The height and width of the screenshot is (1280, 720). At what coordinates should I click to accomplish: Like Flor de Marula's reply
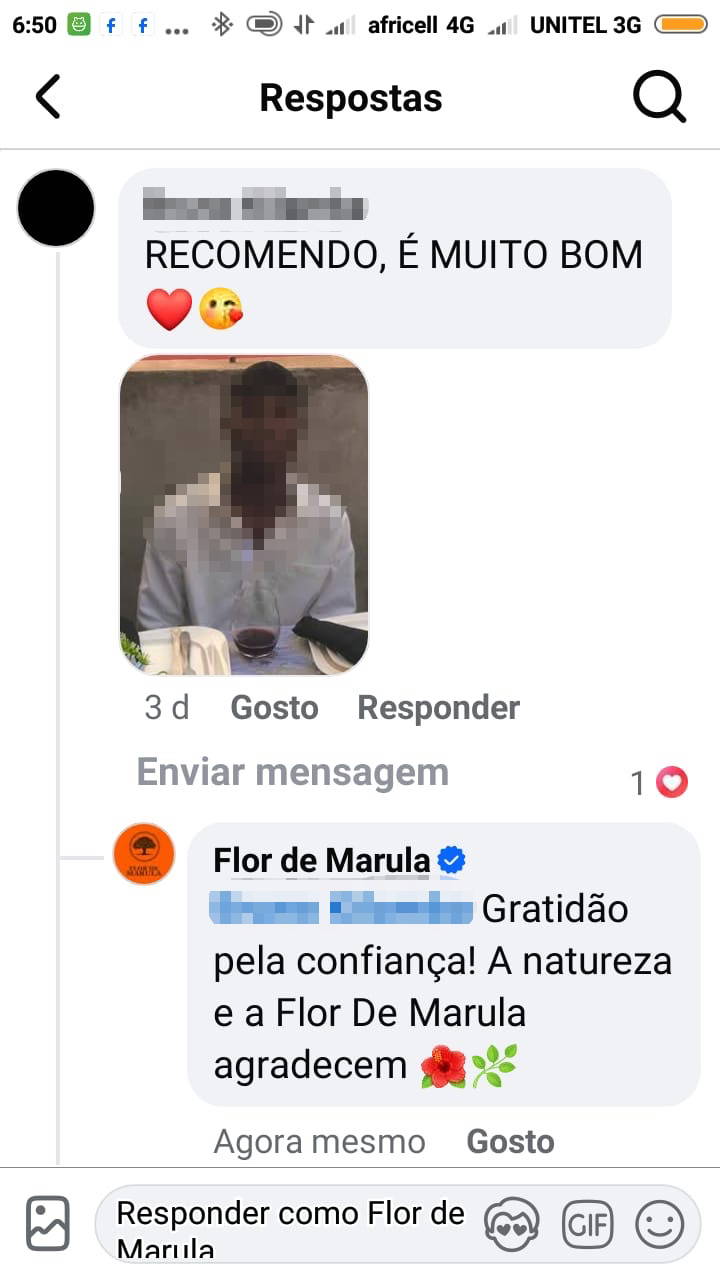[x=510, y=1141]
